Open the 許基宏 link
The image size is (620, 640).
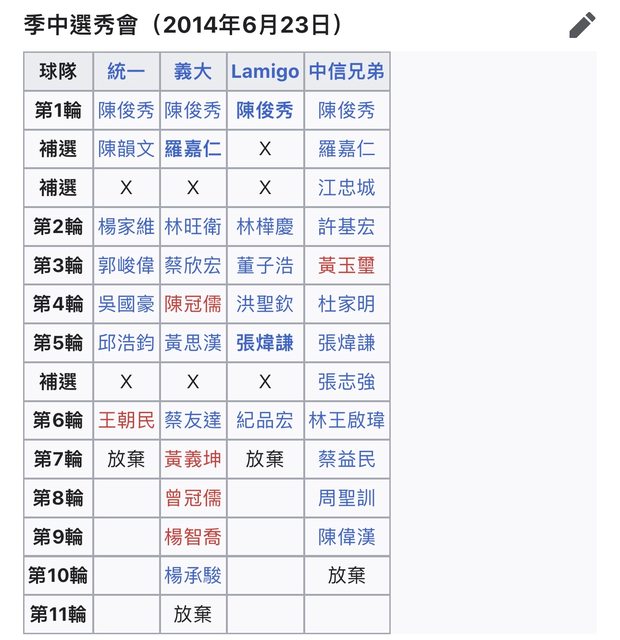[346, 227]
